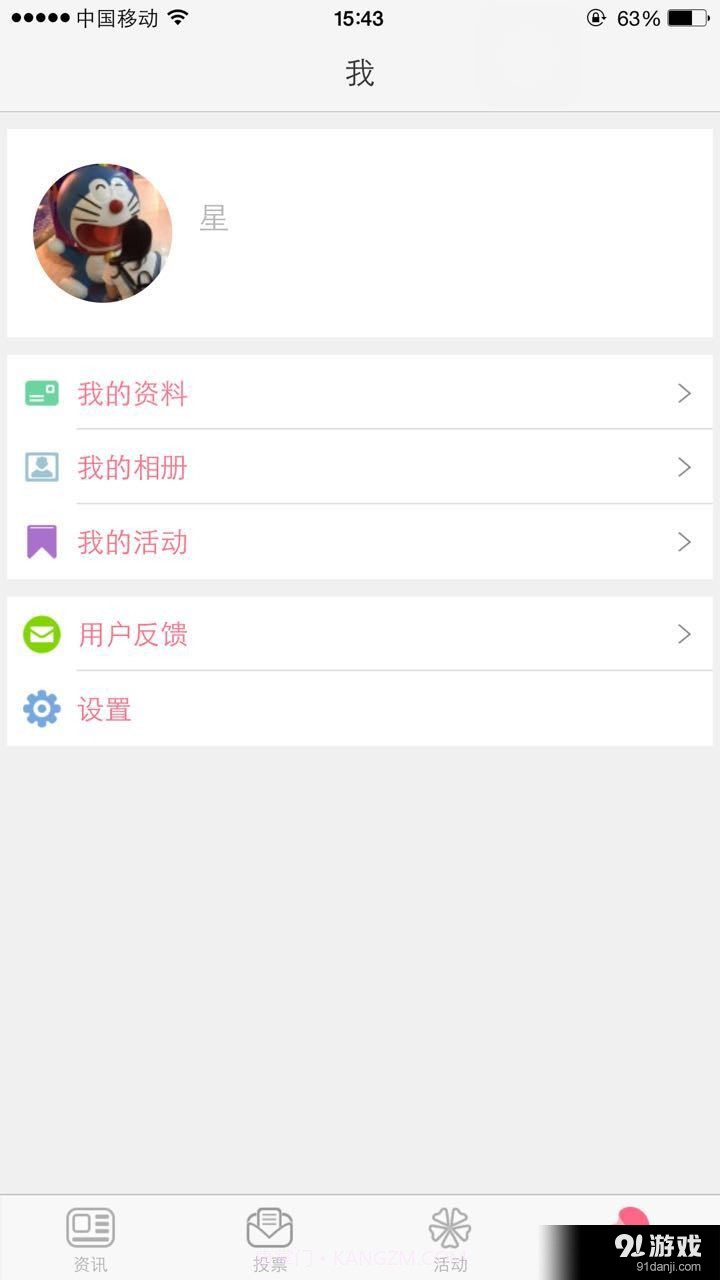
Task: Switch to the 投票 tab
Action: 270,1237
